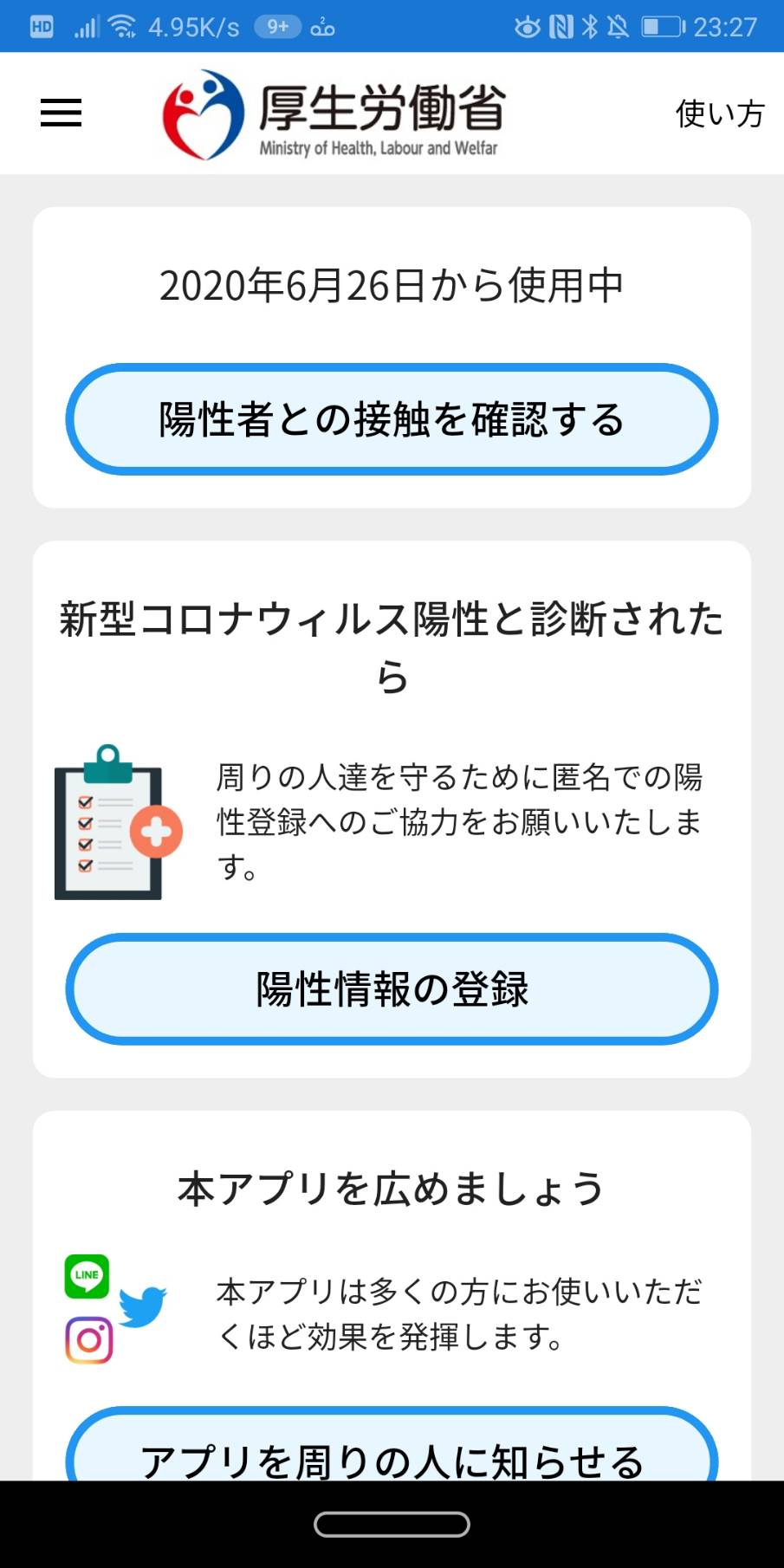Image resolution: width=784 pixels, height=1568 pixels.
Task: Tap 陽性者との接触を確認する button
Action: tap(392, 419)
